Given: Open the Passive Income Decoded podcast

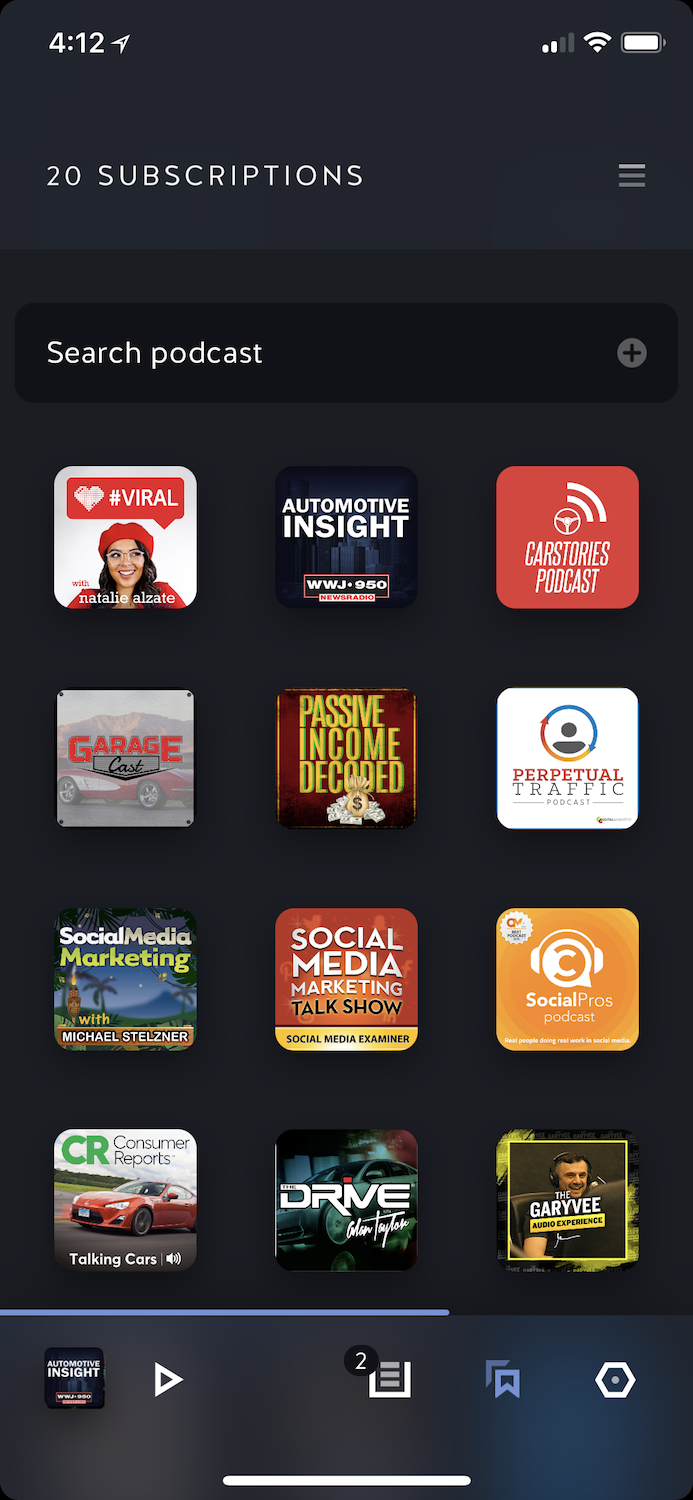Looking at the screenshot, I should coord(346,758).
